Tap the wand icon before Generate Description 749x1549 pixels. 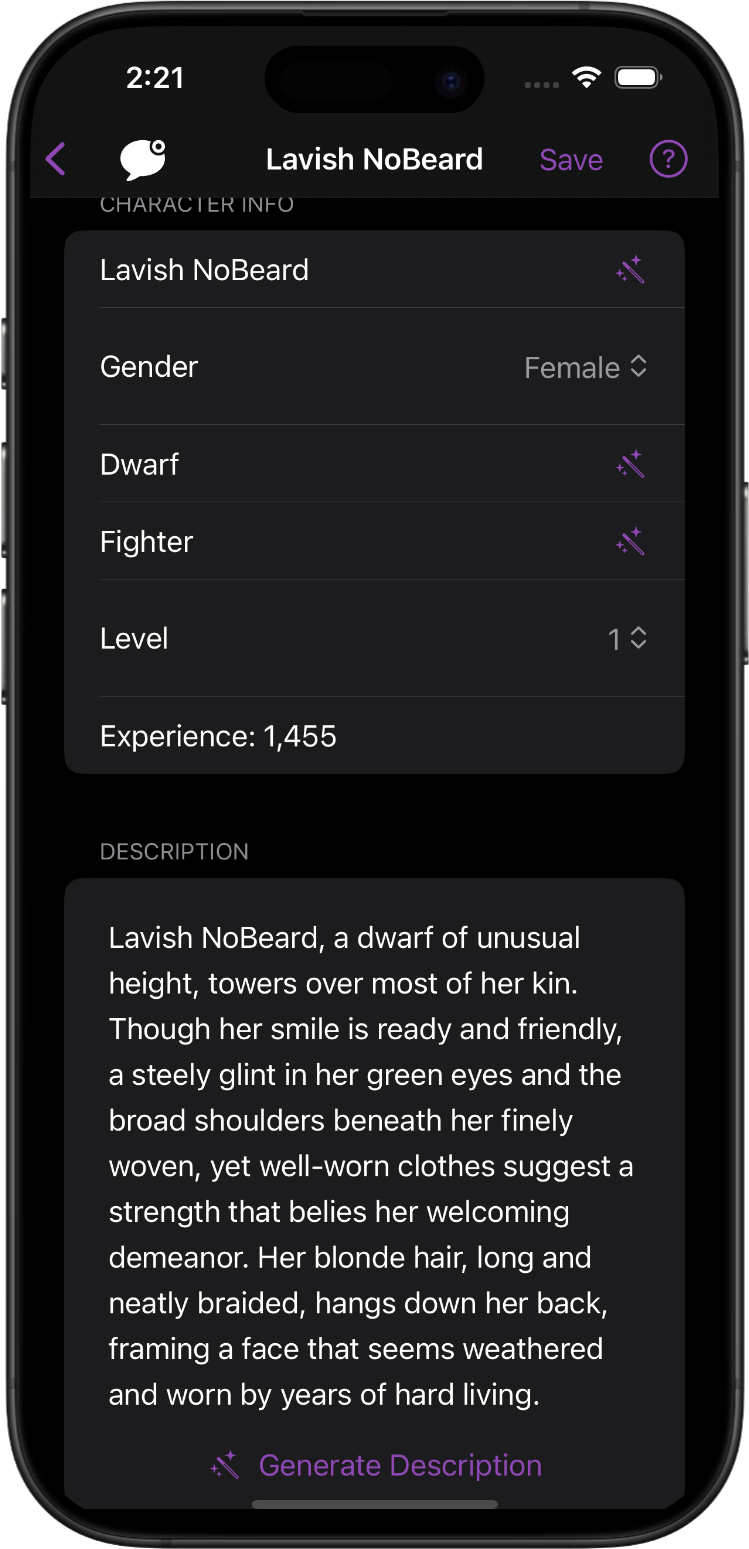click(x=226, y=1464)
